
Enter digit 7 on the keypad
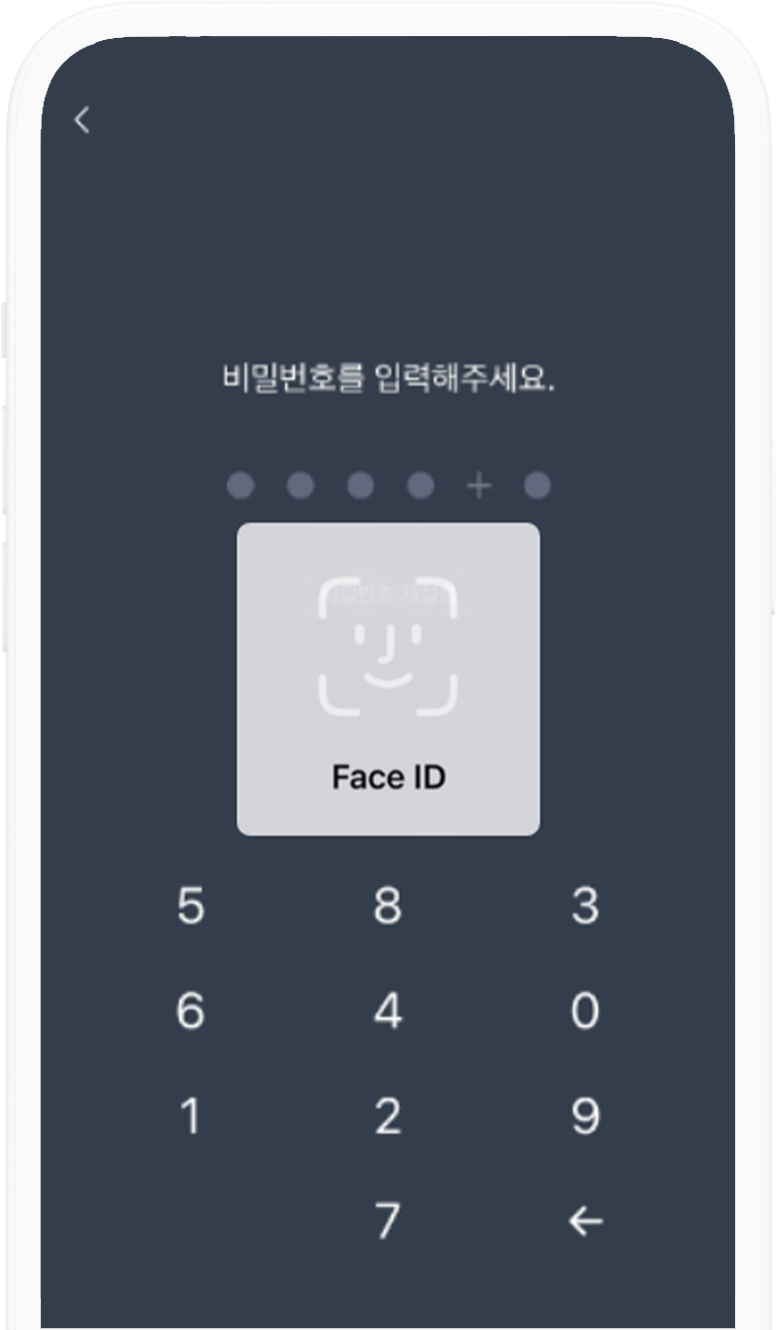[x=387, y=1221]
